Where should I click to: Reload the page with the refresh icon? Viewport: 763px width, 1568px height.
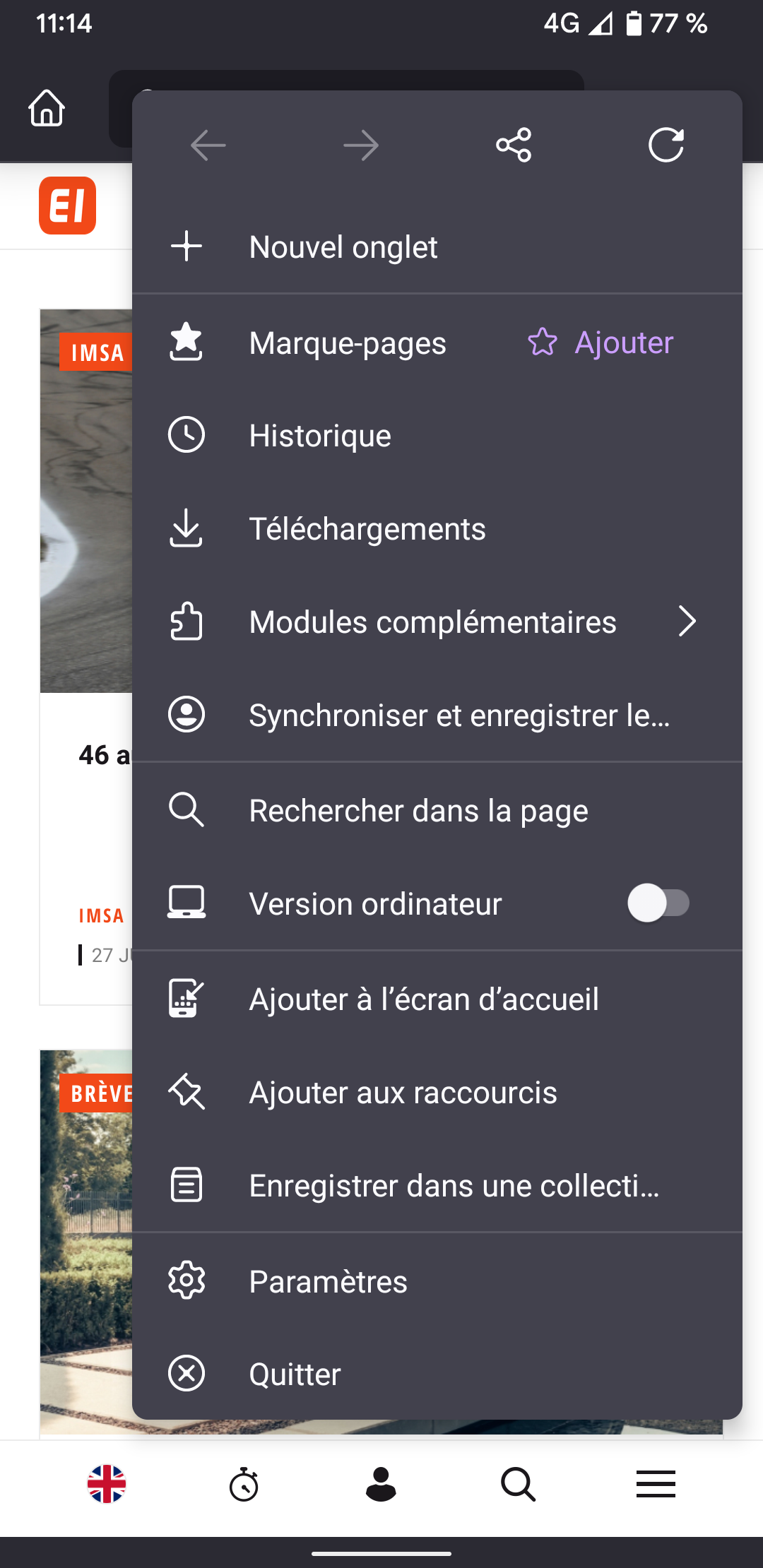click(666, 145)
